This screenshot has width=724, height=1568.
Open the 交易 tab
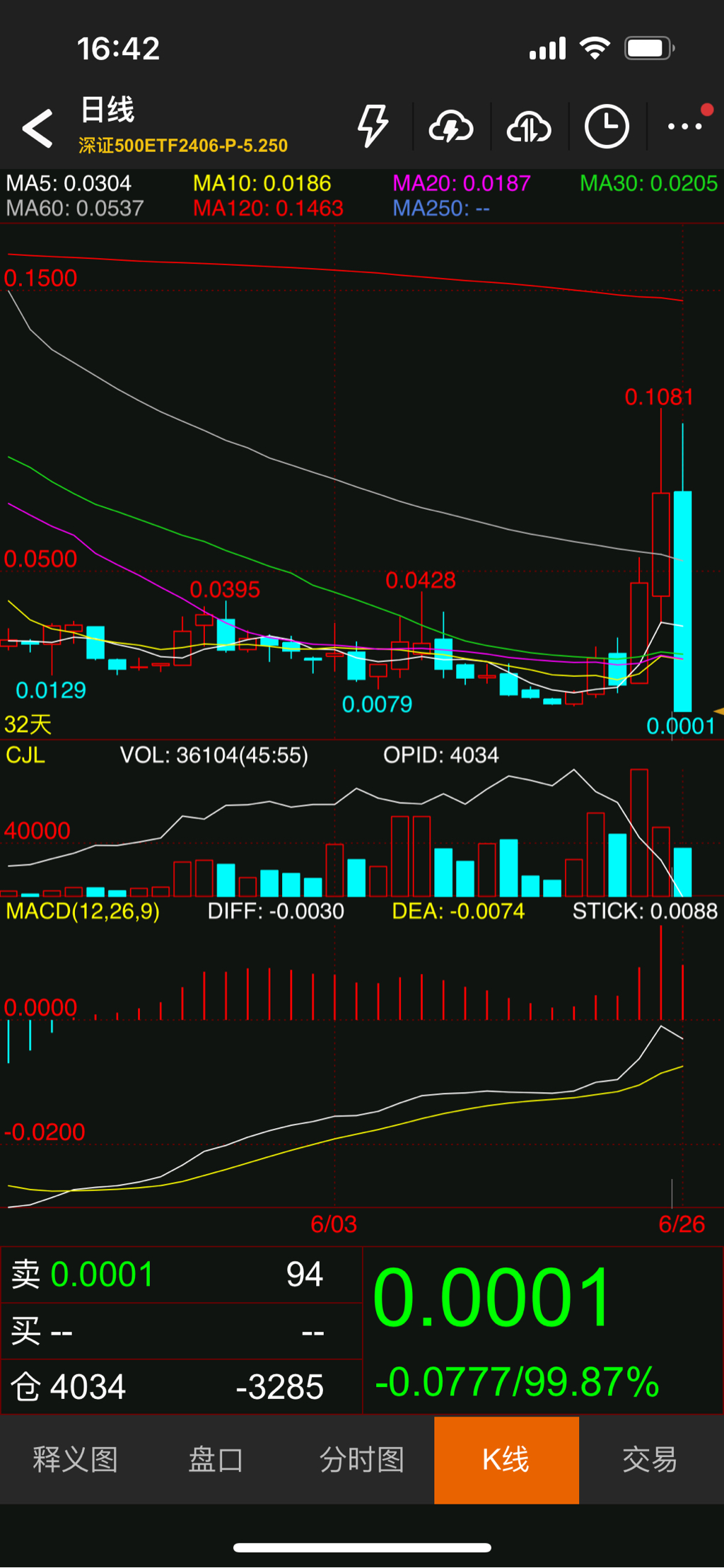(650, 1459)
